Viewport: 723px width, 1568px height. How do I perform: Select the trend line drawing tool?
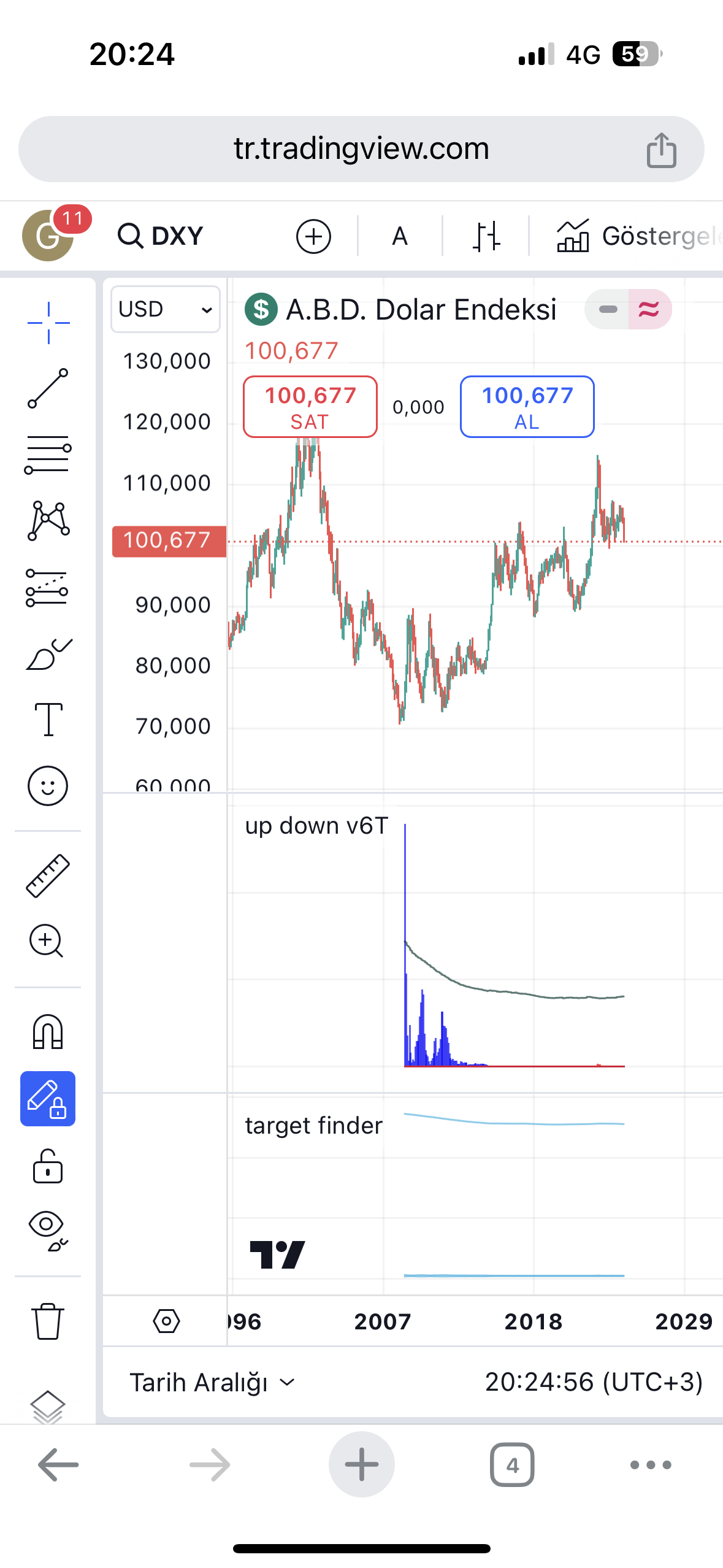pyautogui.click(x=48, y=389)
